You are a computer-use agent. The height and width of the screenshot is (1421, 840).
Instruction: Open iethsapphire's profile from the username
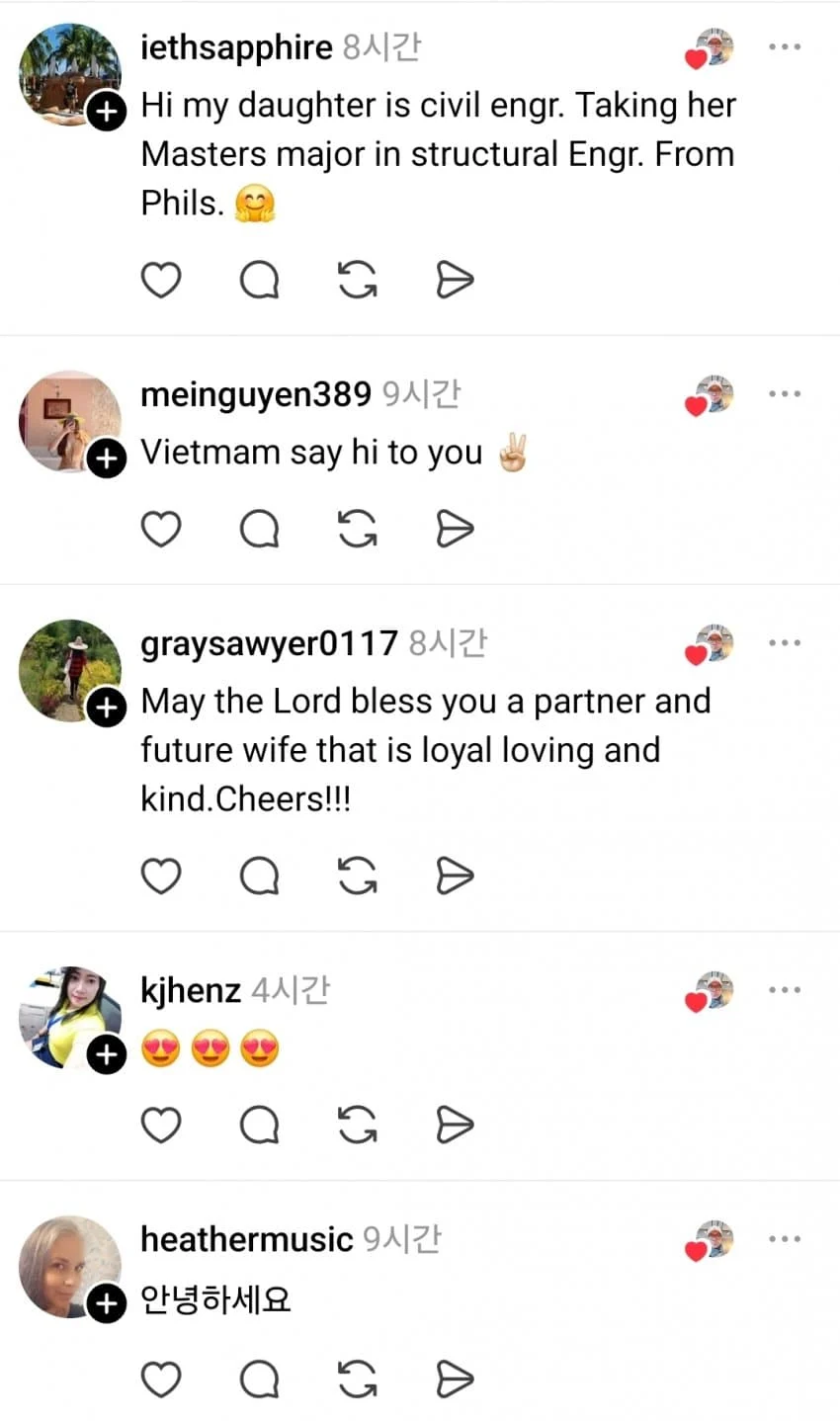pos(235,46)
